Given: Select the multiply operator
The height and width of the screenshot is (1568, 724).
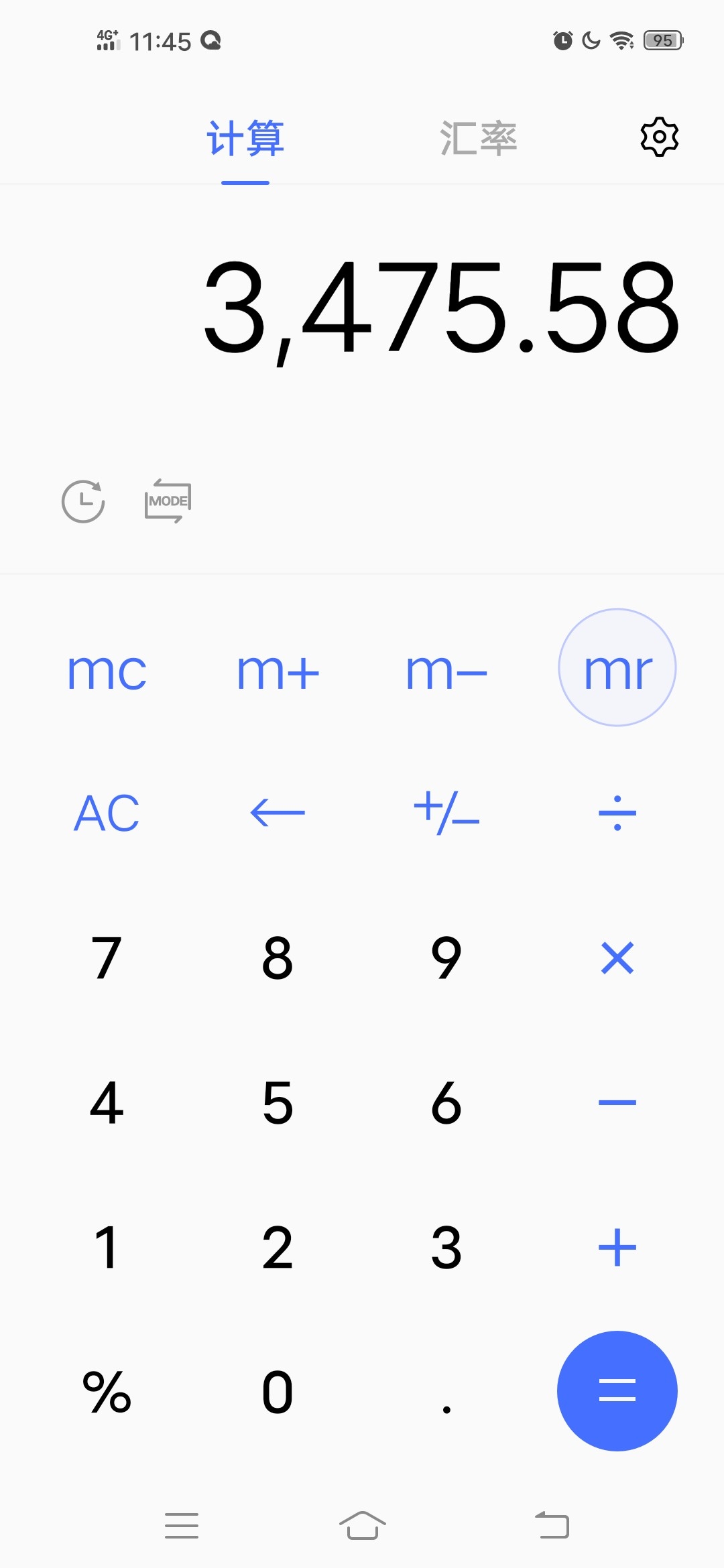Looking at the screenshot, I should (x=617, y=958).
